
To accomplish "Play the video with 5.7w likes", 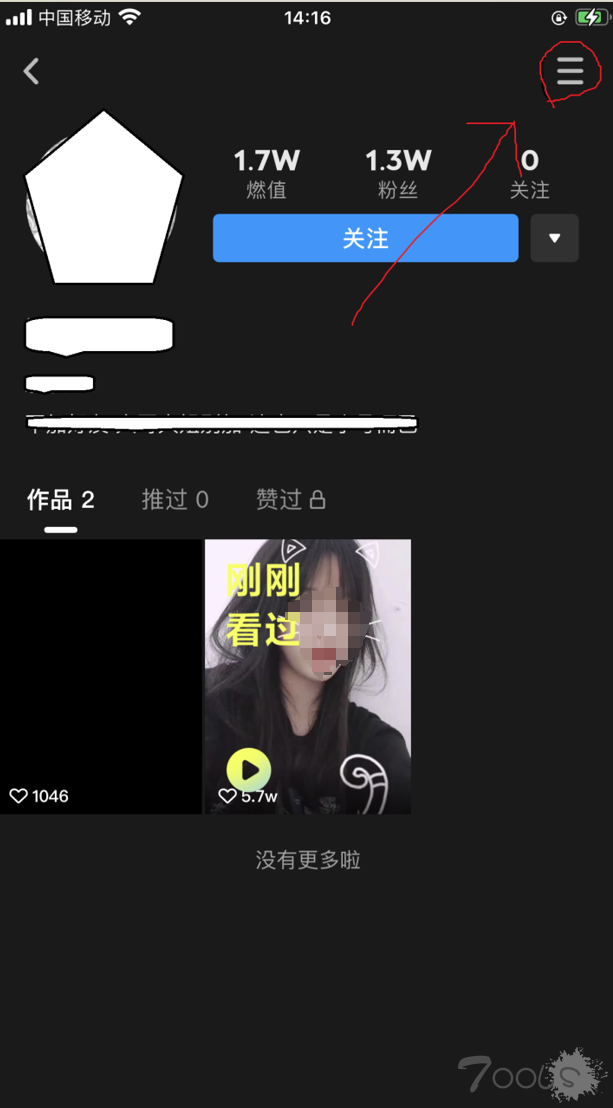I will pos(308,676).
